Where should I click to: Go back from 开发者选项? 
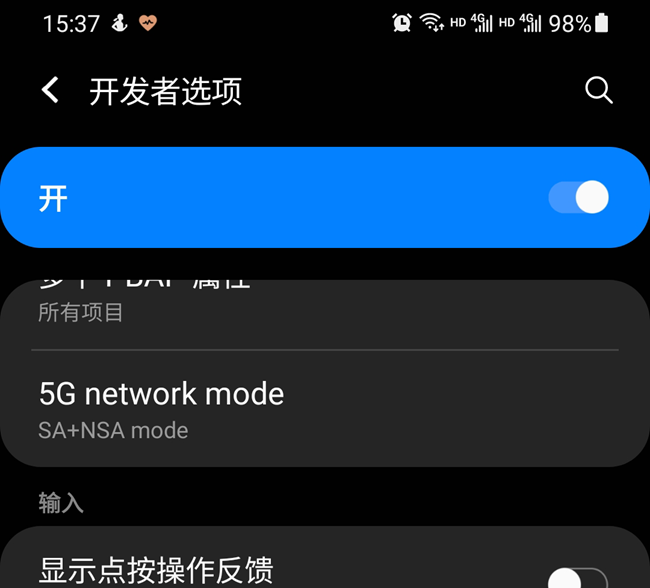[x=50, y=91]
